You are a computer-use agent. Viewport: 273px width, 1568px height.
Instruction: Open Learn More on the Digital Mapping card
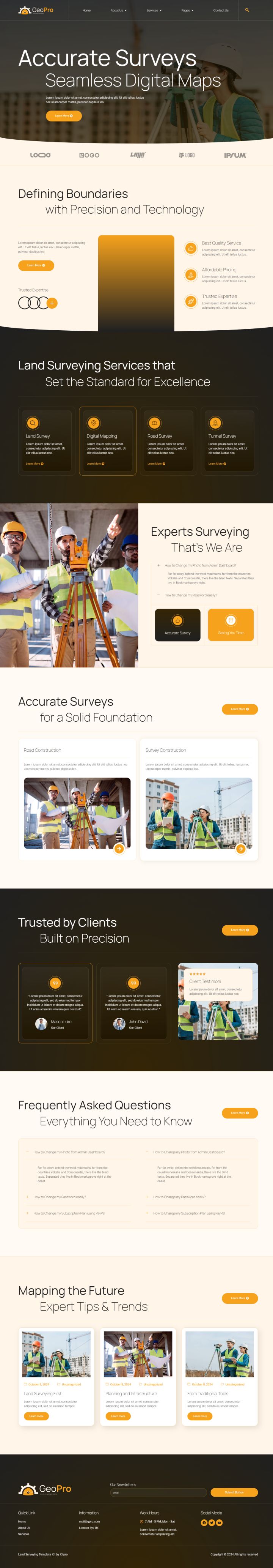(95, 464)
